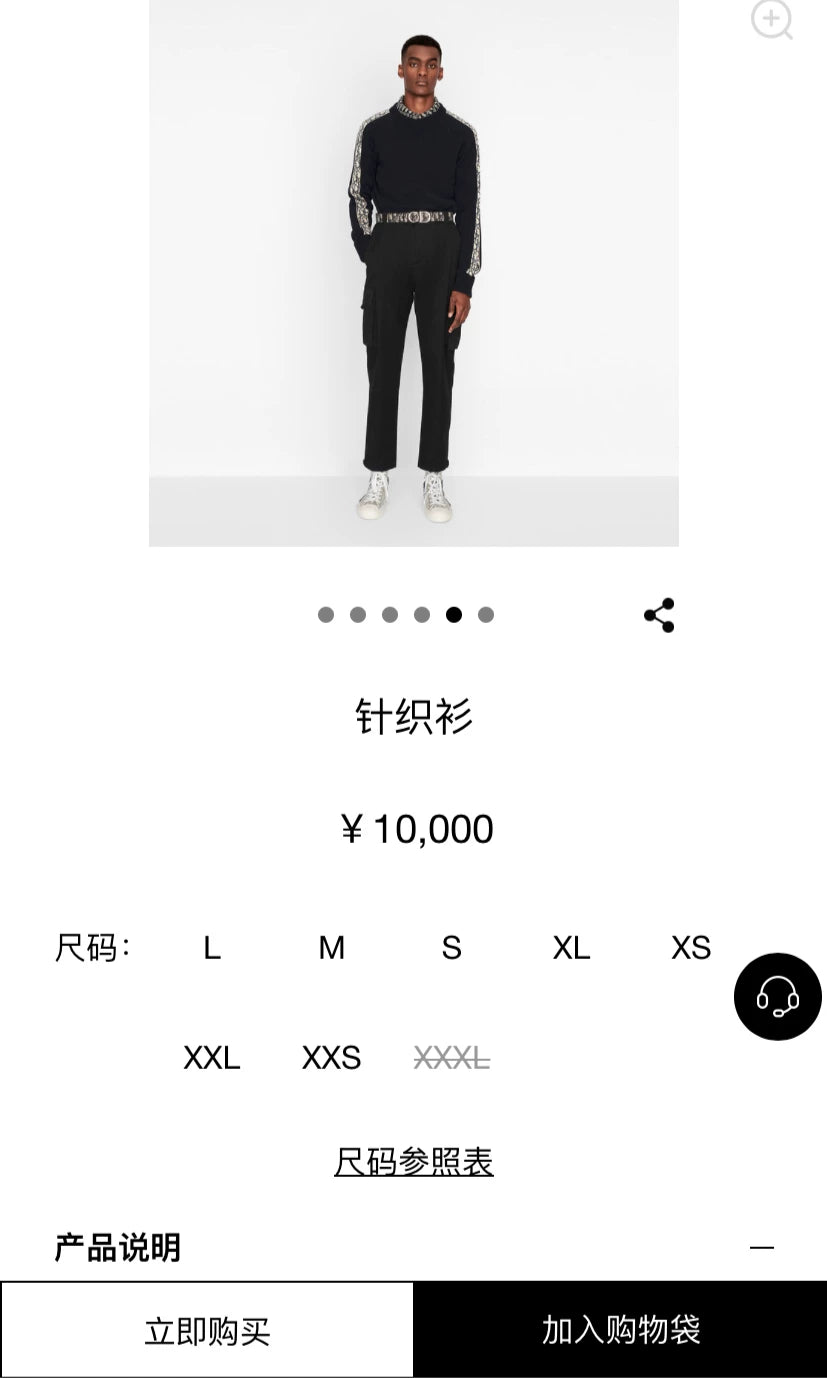Image resolution: width=827 pixels, height=1378 pixels.
Task: Select size M
Action: 330,948
